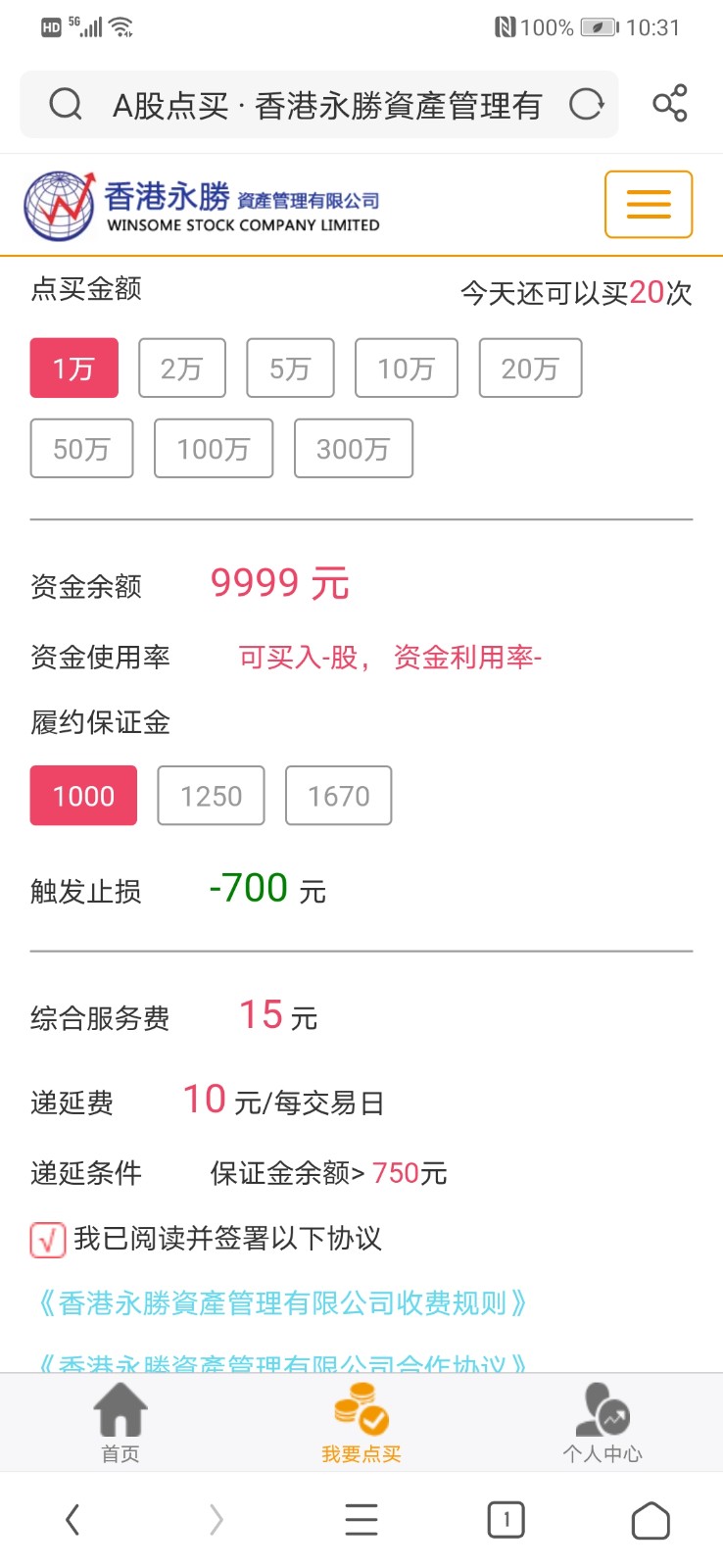Open the browser tabs switcher
723x1568 pixels.
click(506, 1520)
